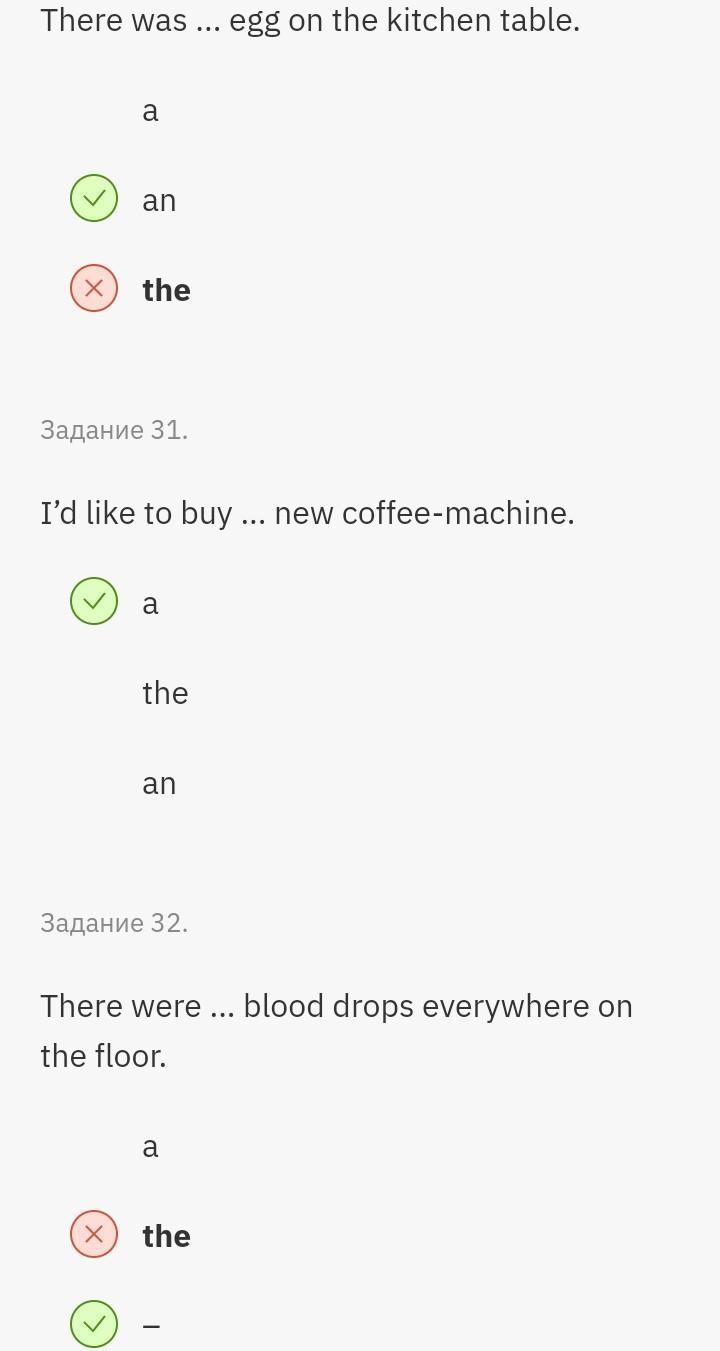Image resolution: width=720 pixels, height=1351 pixels.
Task: Choose 'the' for the coffee-machine sentence
Action: point(165,693)
